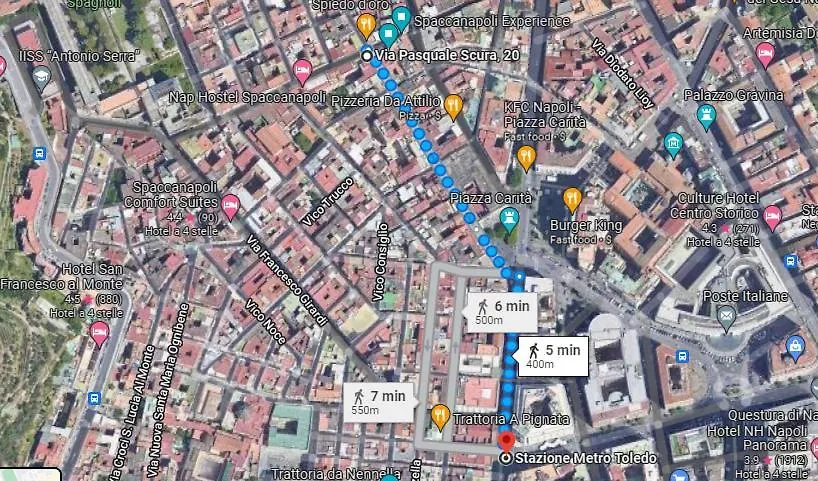Open the Poste Italiane pin
818x481 pixels.
(726, 318)
